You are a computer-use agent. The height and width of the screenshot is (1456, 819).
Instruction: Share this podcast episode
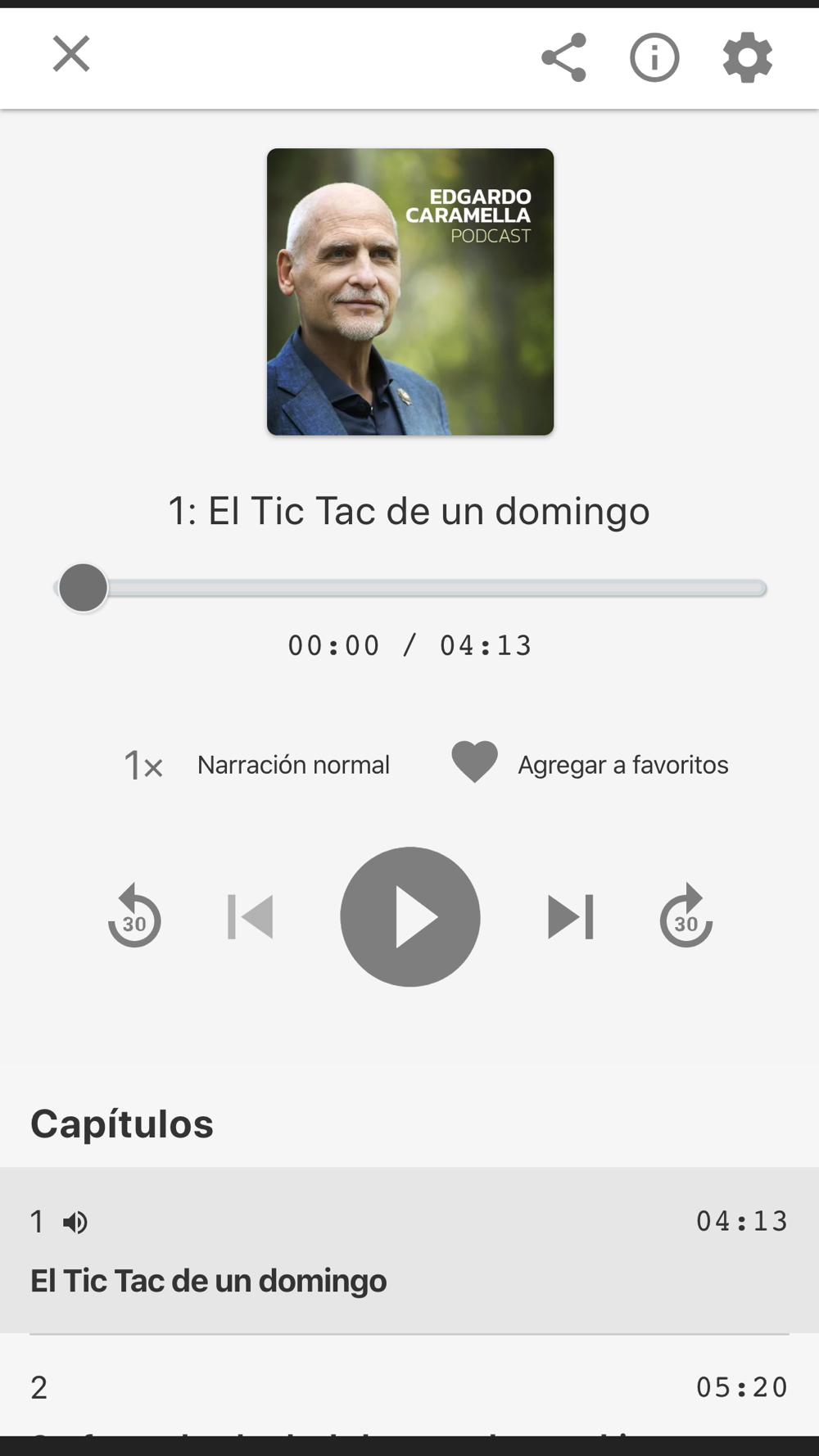563,57
